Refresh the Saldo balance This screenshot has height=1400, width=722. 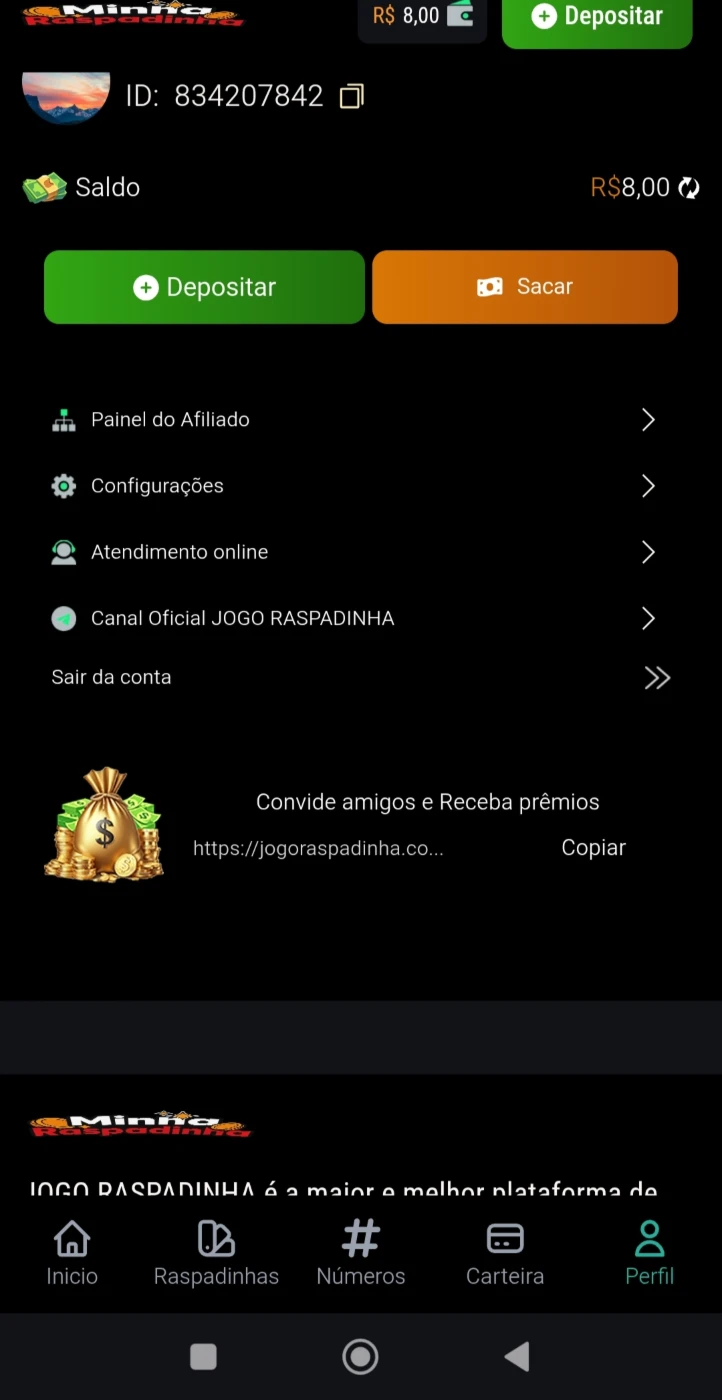[689, 187]
